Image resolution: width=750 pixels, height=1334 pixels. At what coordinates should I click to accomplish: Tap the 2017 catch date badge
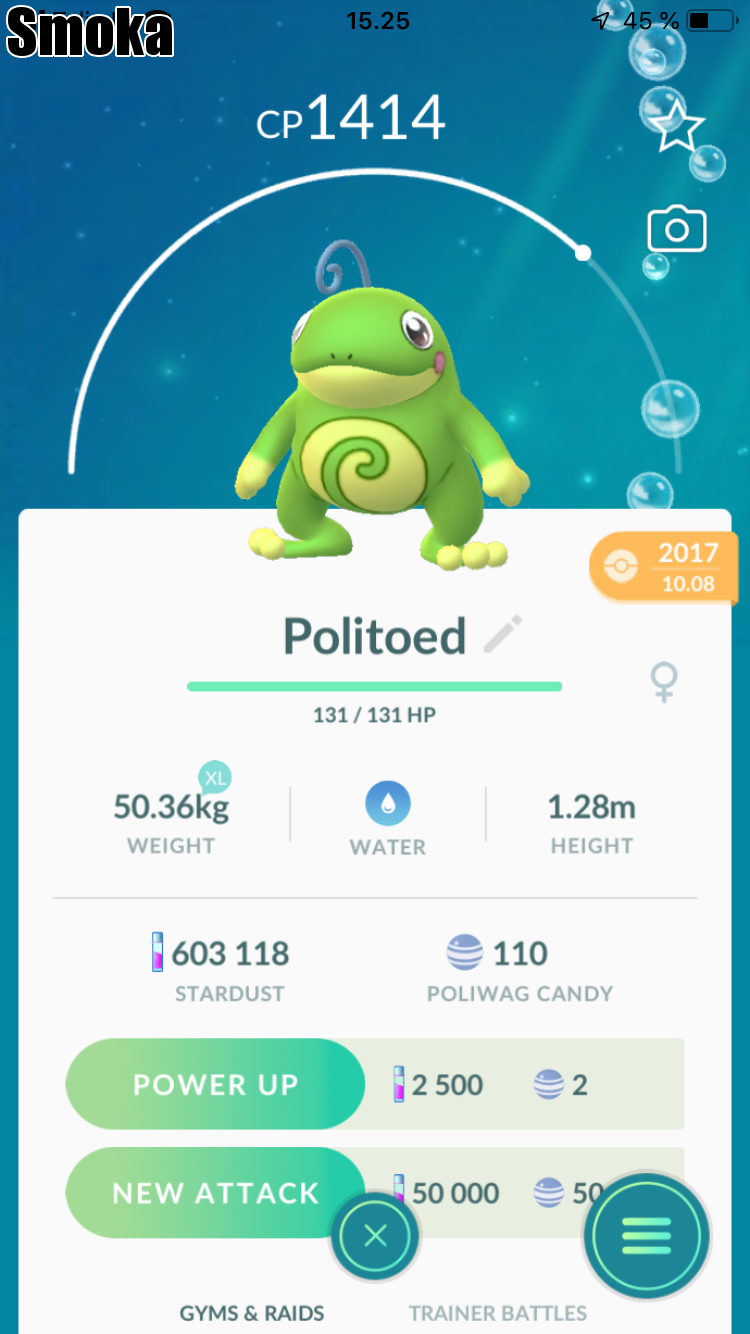pyautogui.click(x=666, y=566)
